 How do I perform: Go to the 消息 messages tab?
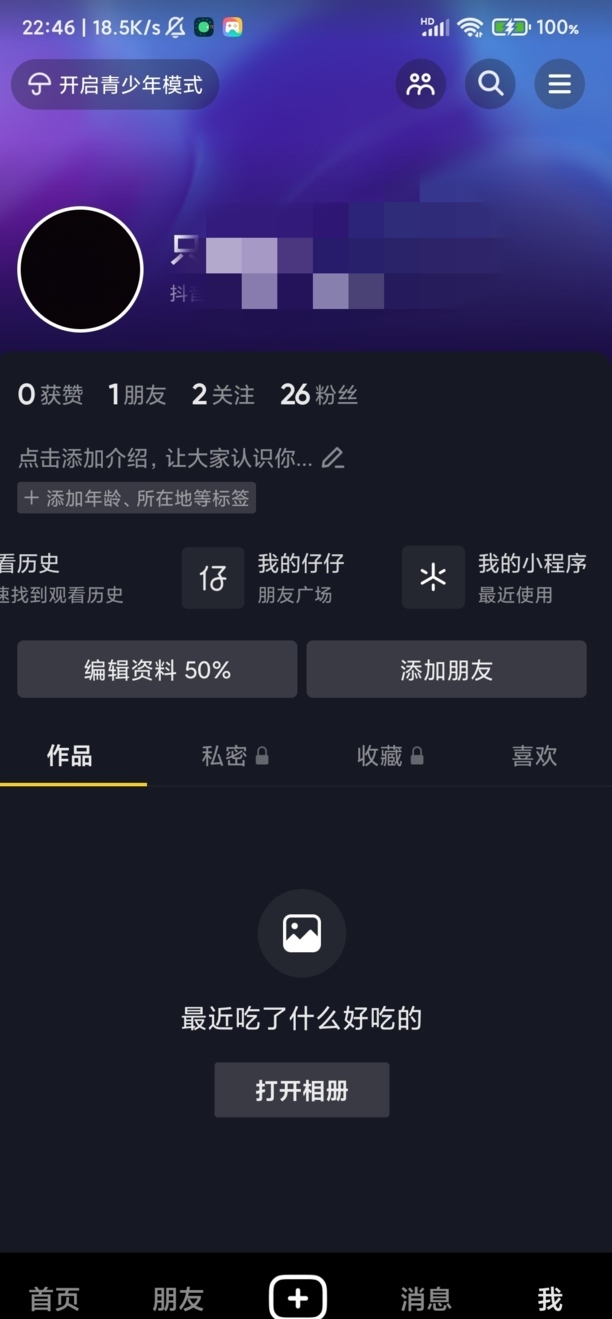coord(426,1298)
